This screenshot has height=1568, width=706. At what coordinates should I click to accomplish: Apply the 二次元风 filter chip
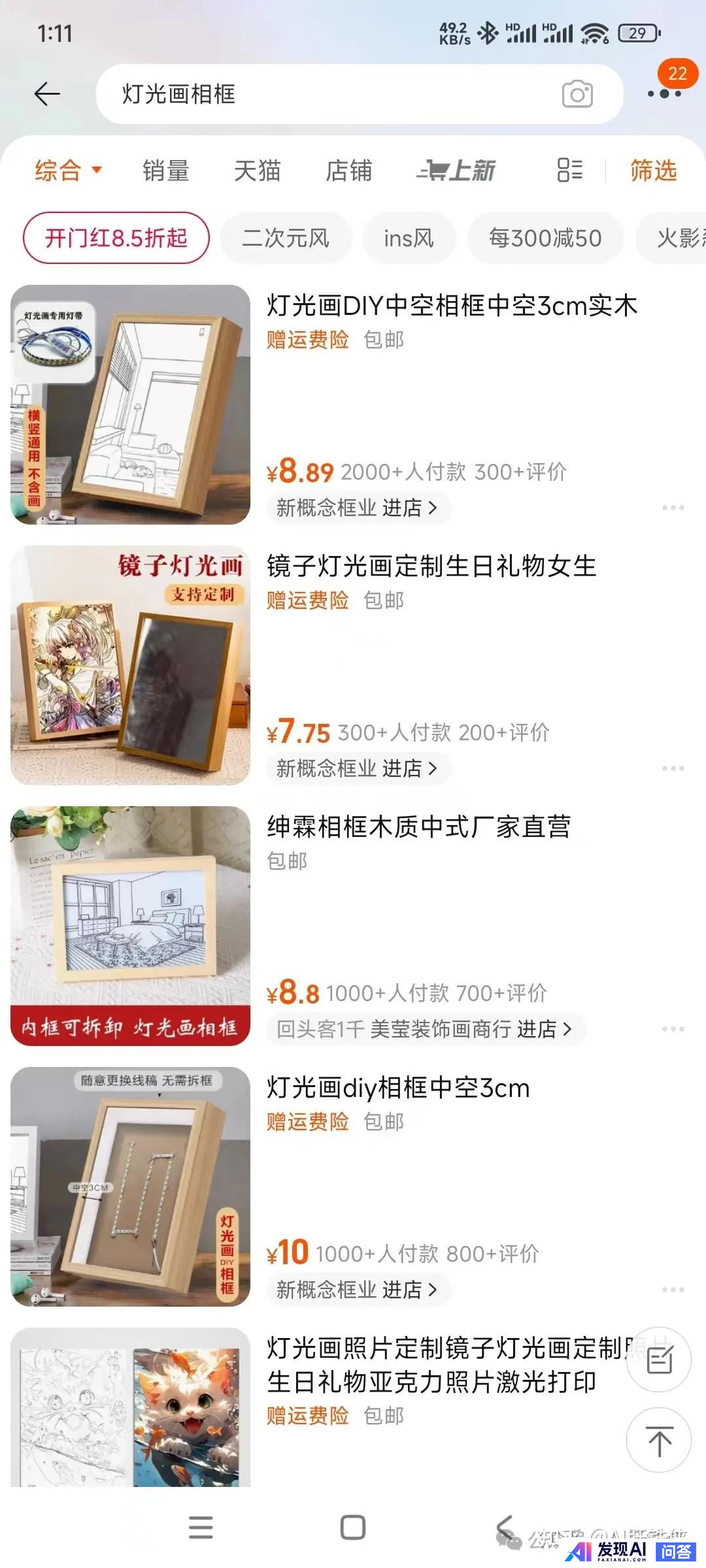[x=286, y=238]
